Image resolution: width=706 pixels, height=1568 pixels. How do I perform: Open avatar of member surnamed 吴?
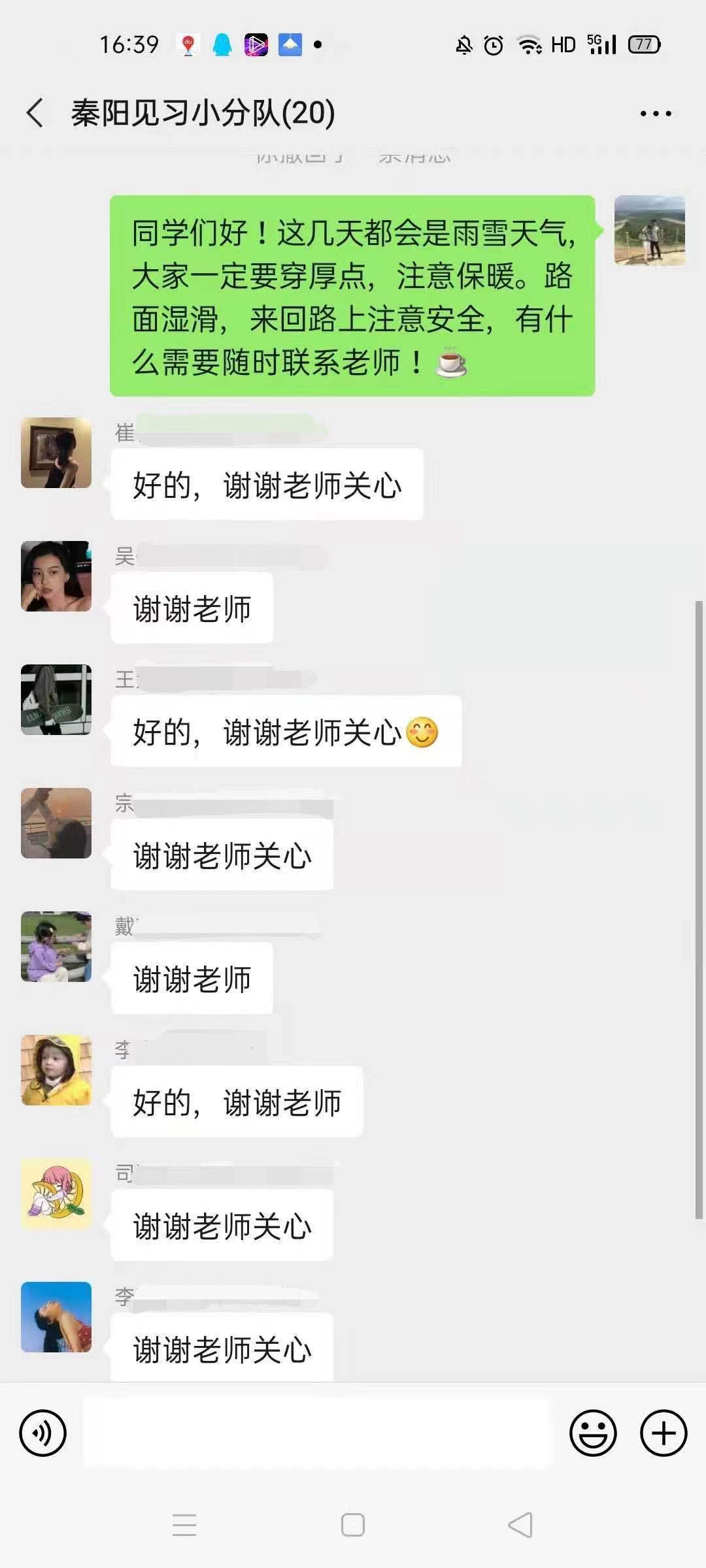(56, 576)
